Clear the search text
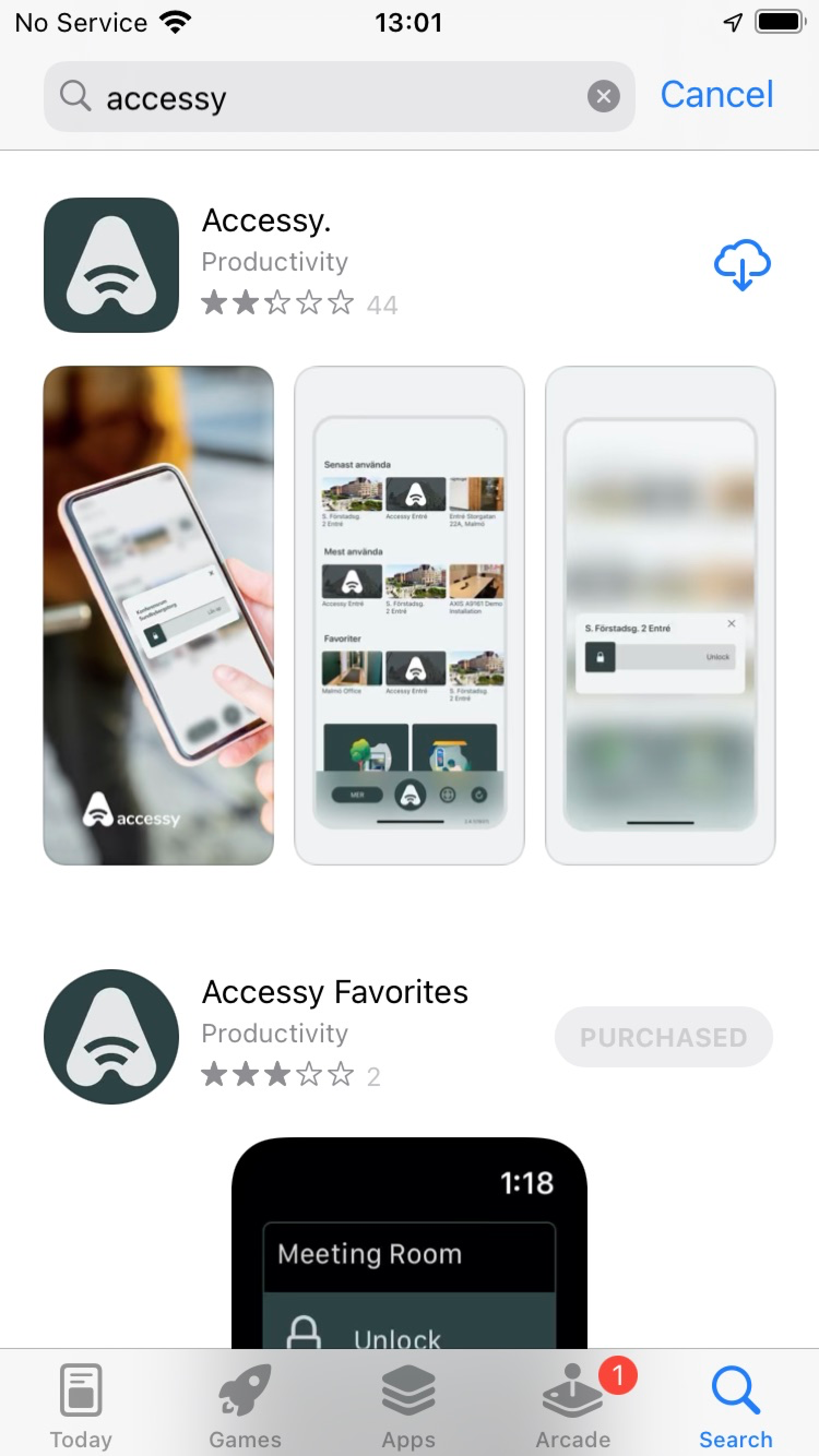Screen dimensions: 819x1456 (603, 97)
